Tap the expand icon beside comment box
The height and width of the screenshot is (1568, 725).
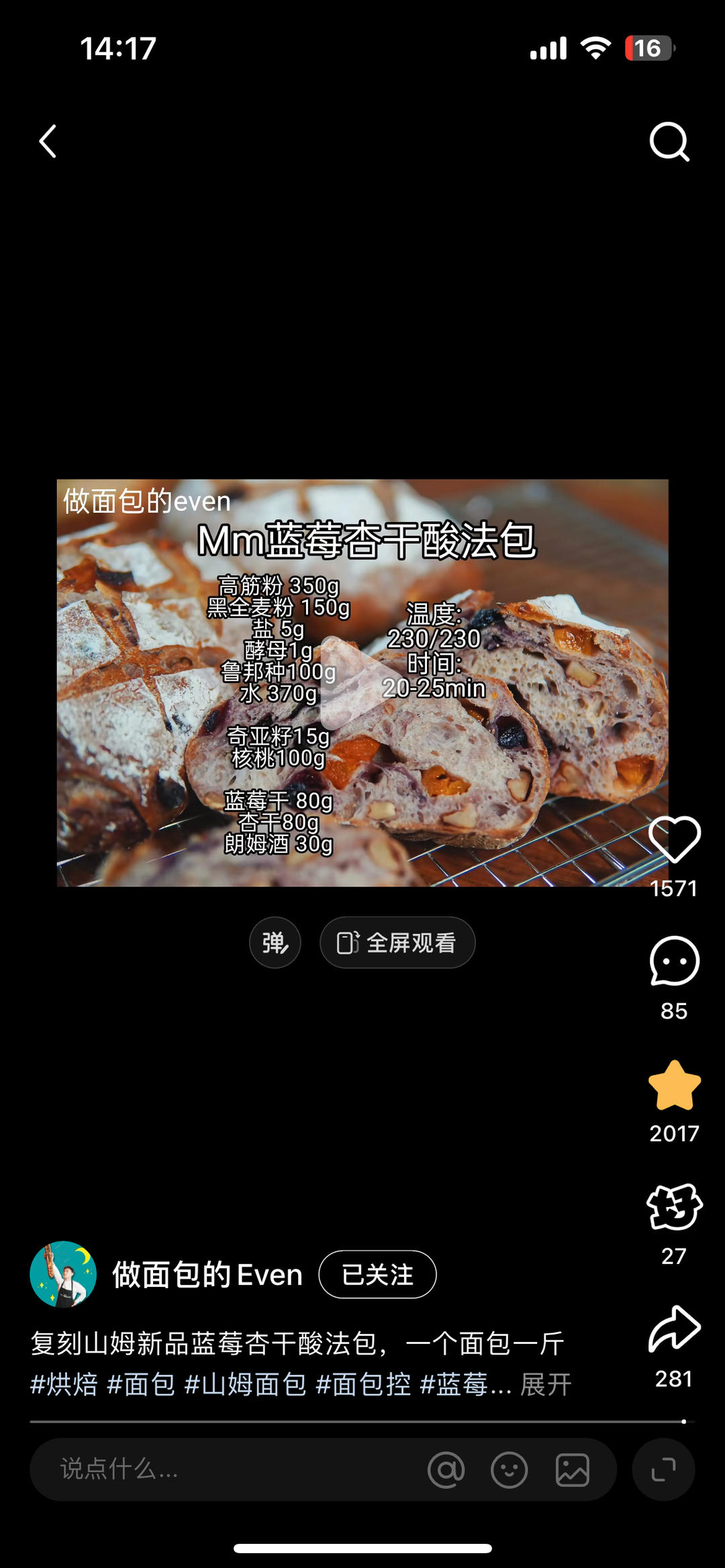pos(663,1469)
